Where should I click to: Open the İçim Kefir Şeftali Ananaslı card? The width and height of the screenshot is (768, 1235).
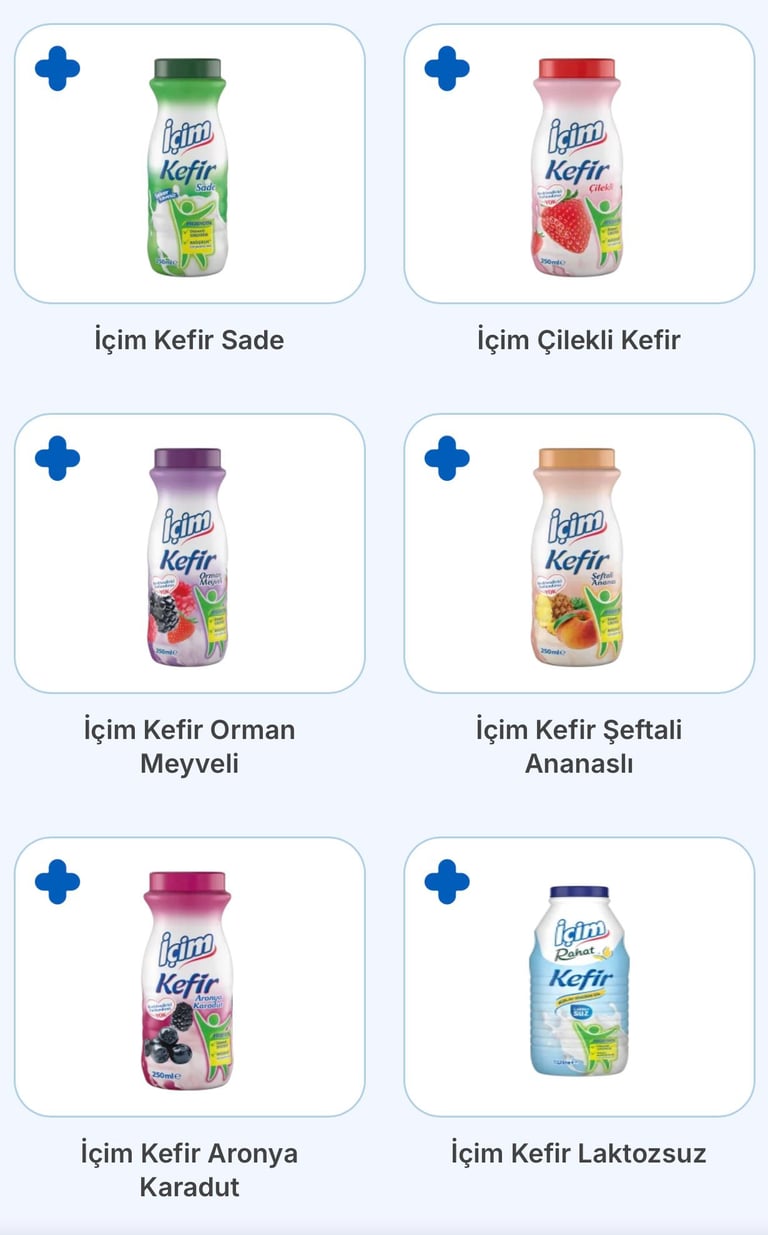pyautogui.click(x=579, y=555)
